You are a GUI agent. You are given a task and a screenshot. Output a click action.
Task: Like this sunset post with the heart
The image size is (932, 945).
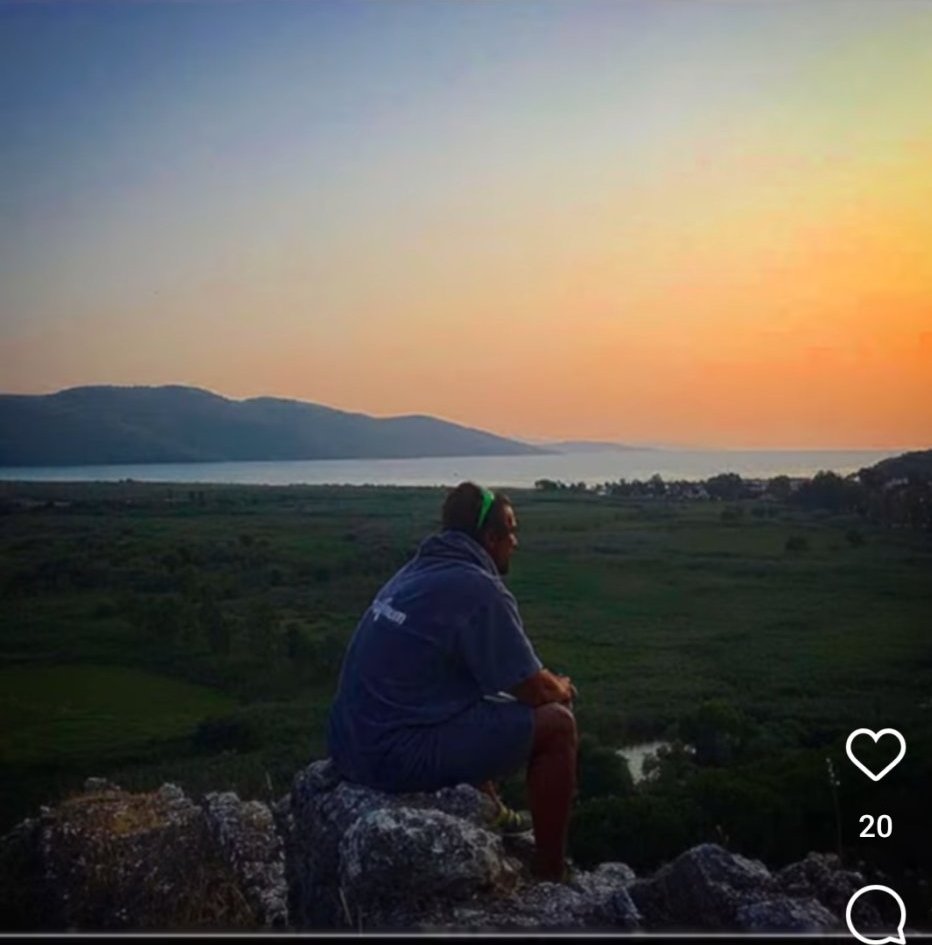pyautogui.click(x=875, y=753)
